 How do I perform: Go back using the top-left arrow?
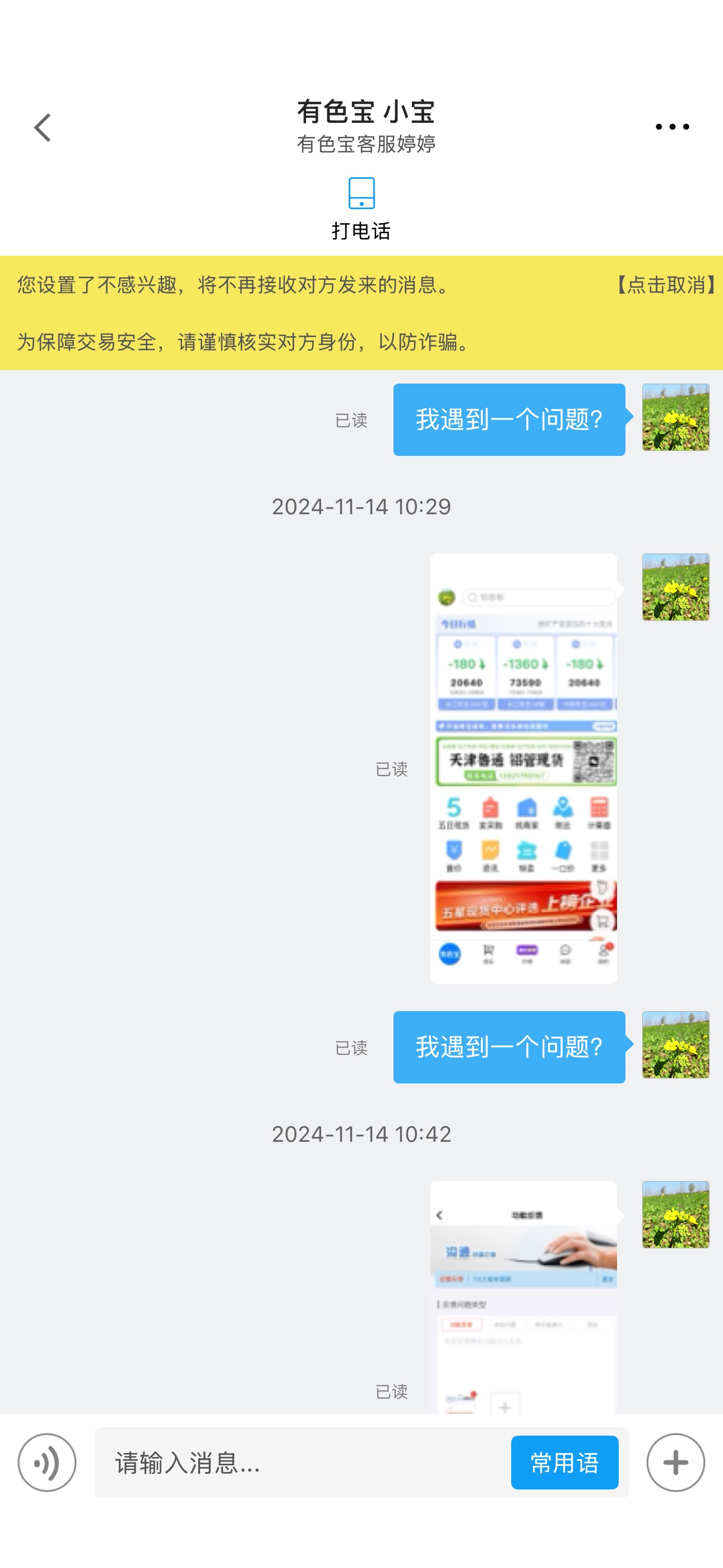click(43, 128)
